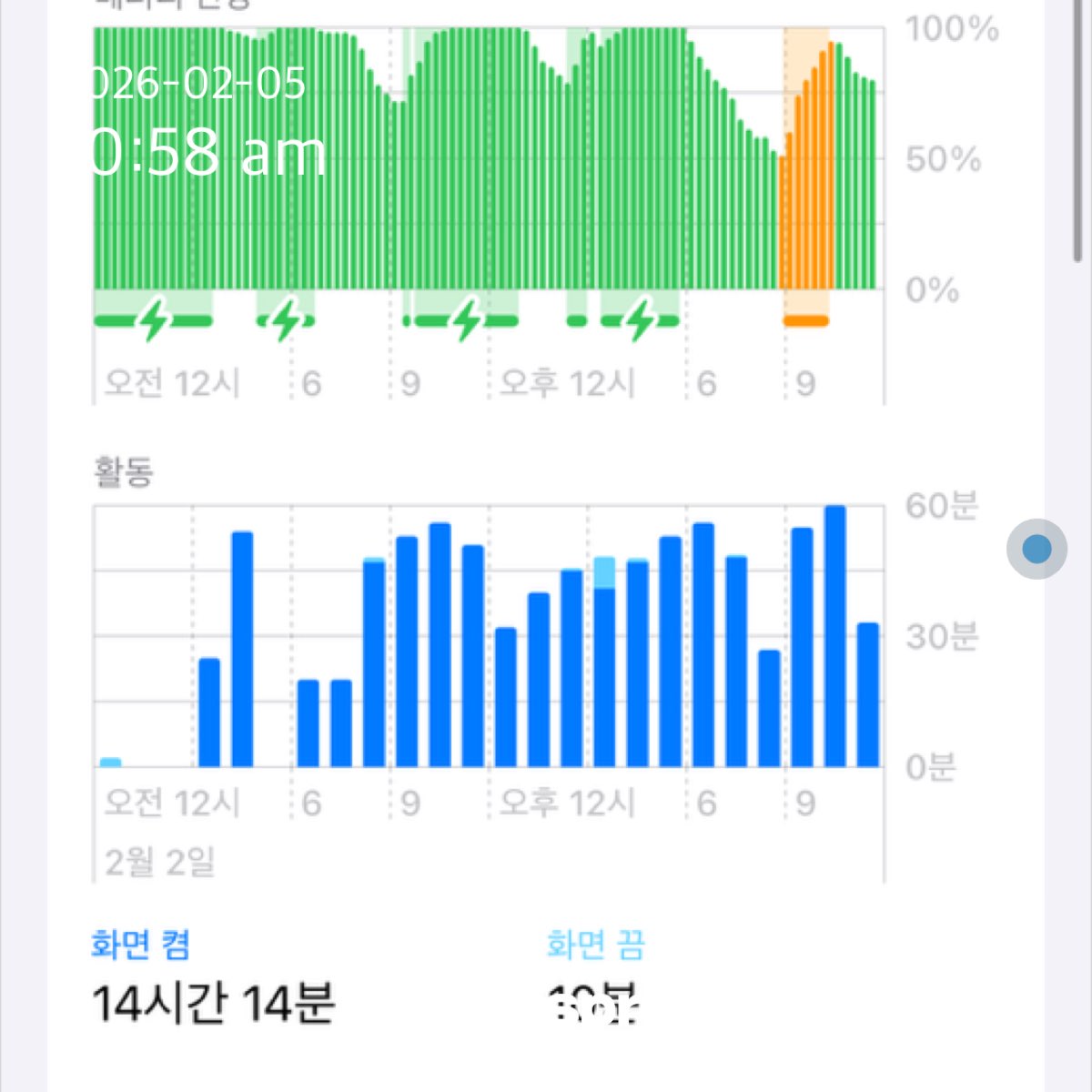
Task: Select the orange period in battery level chart
Action: (x=806, y=182)
